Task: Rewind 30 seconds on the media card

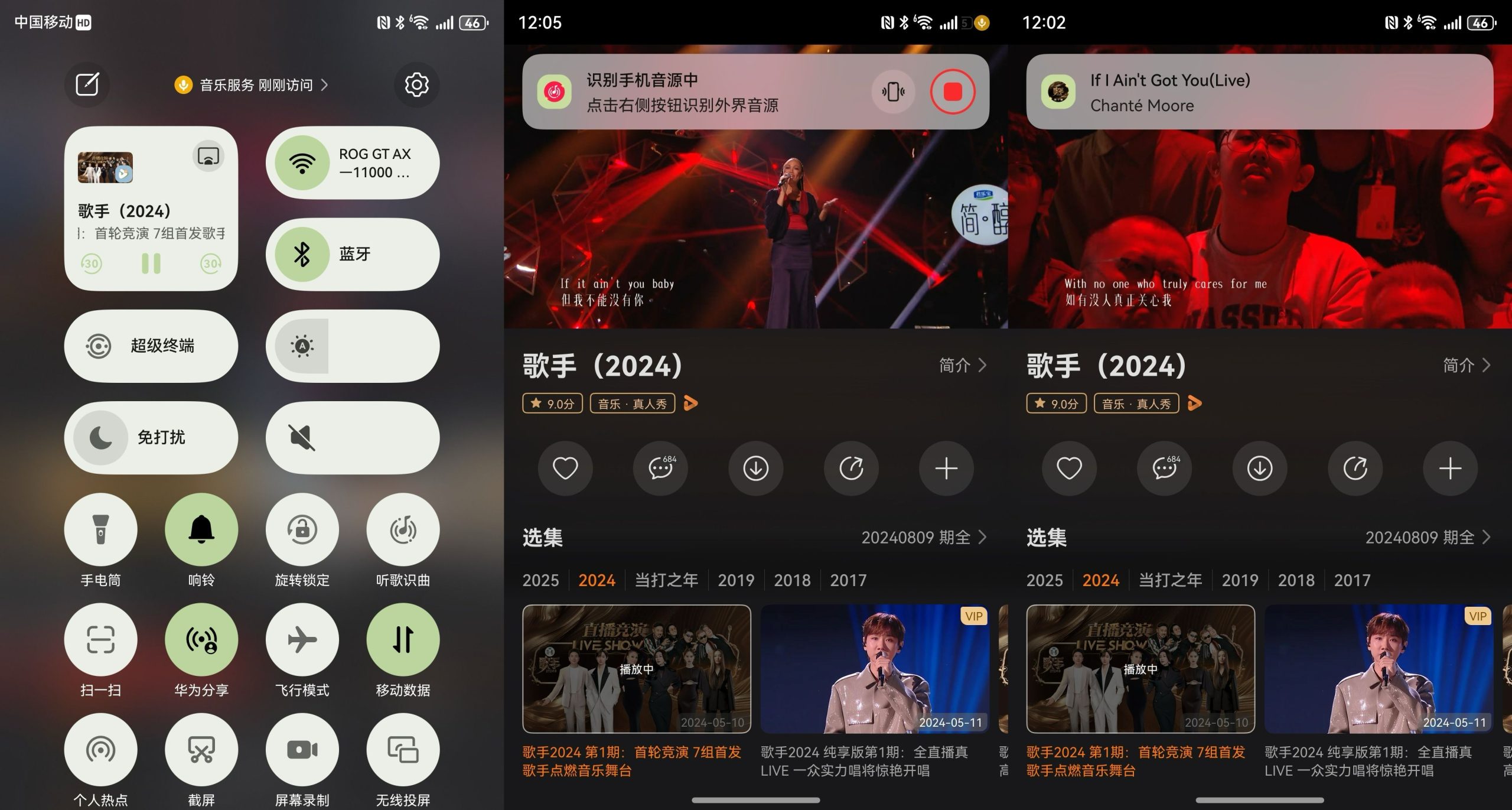Action: 92,264
